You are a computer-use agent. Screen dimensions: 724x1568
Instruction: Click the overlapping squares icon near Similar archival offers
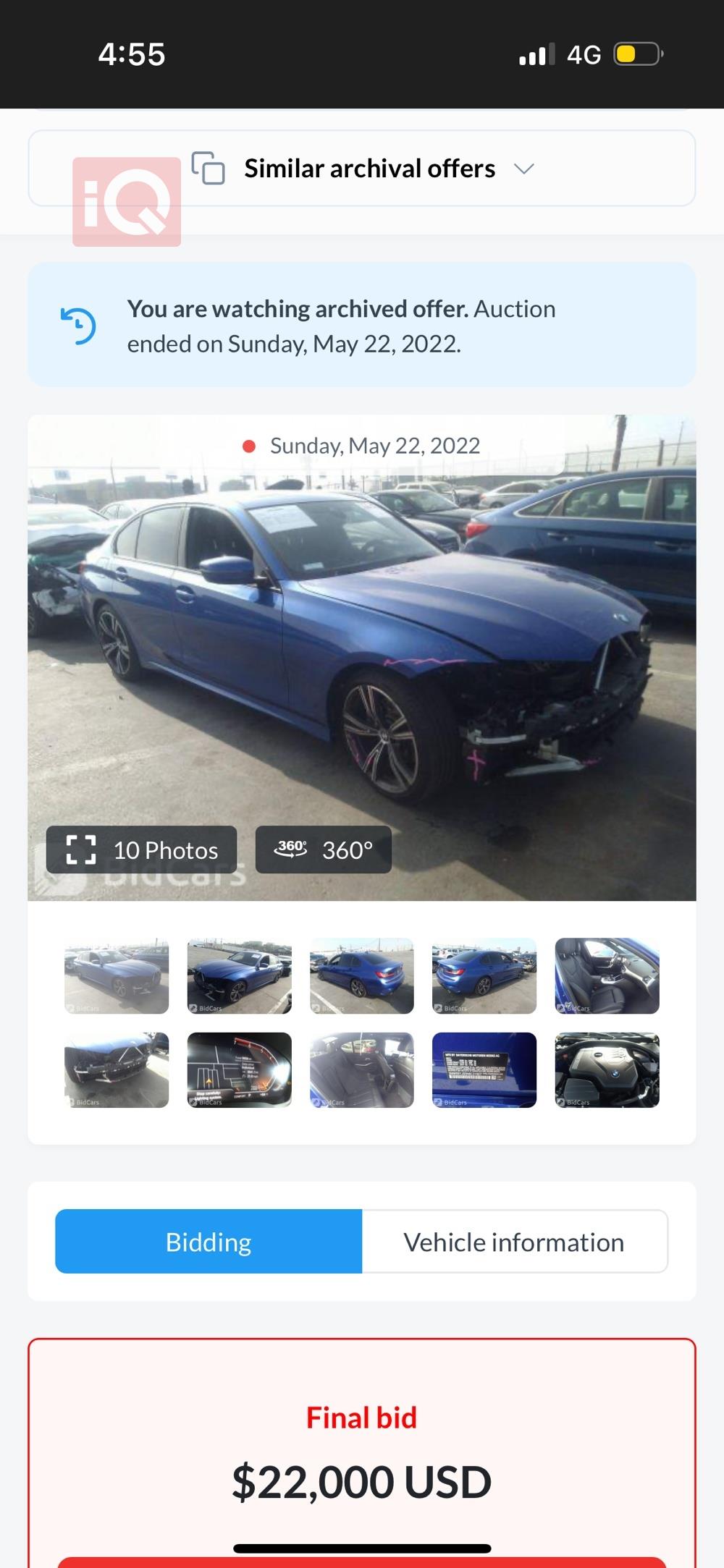pyautogui.click(x=207, y=168)
